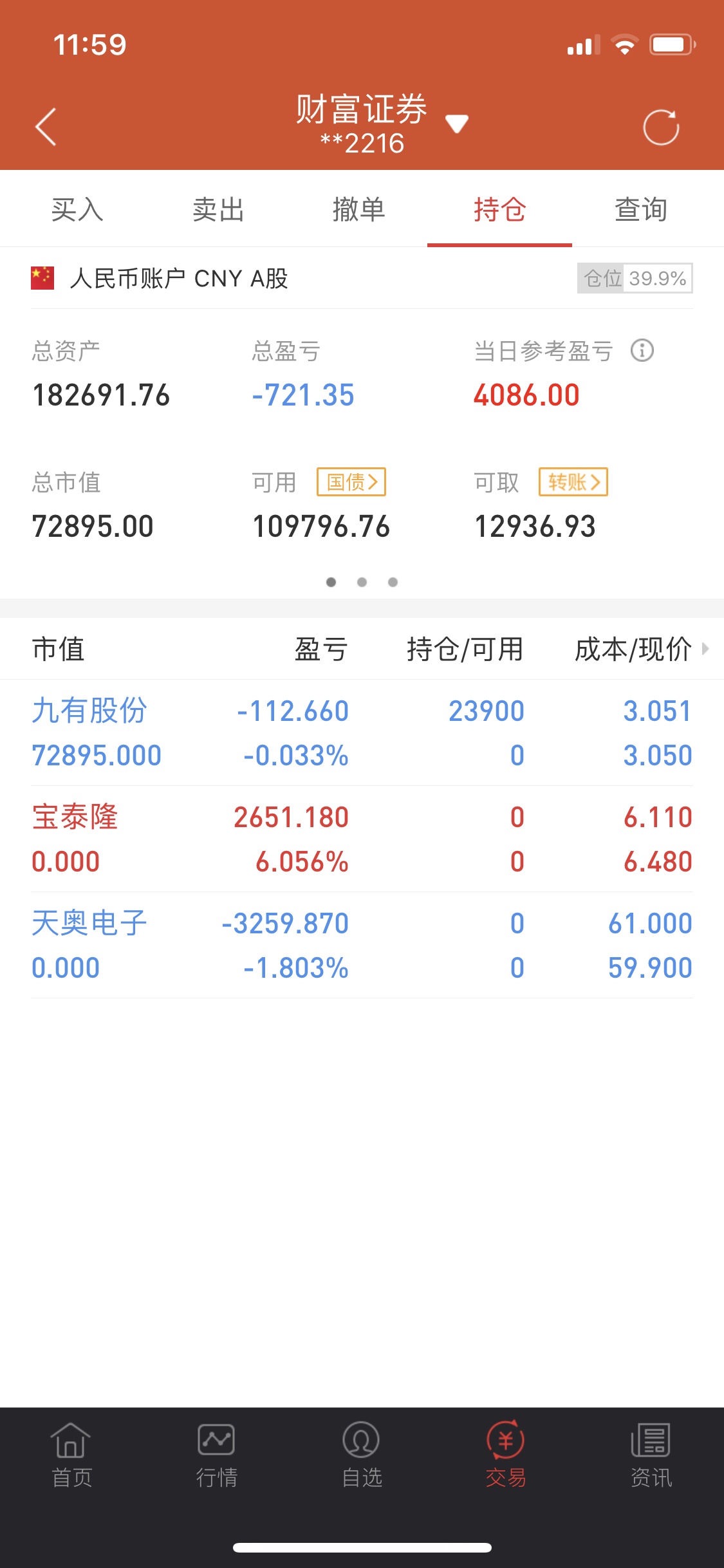Go back with the top-left arrow
The height and width of the screenshot is (1568, 724).
click(x=46, y=127)
